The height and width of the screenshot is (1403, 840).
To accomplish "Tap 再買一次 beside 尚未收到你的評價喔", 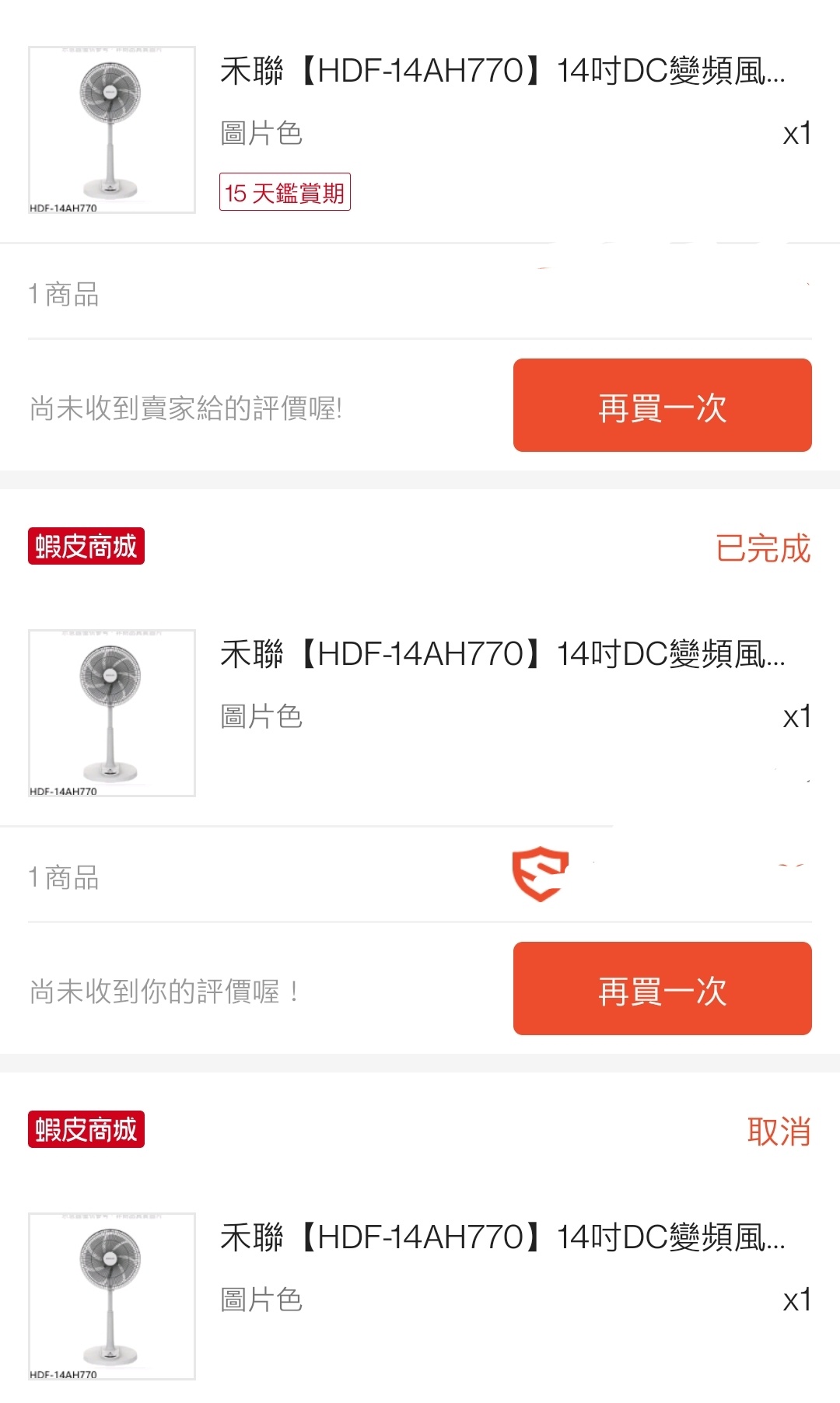I will pos(662,988).
